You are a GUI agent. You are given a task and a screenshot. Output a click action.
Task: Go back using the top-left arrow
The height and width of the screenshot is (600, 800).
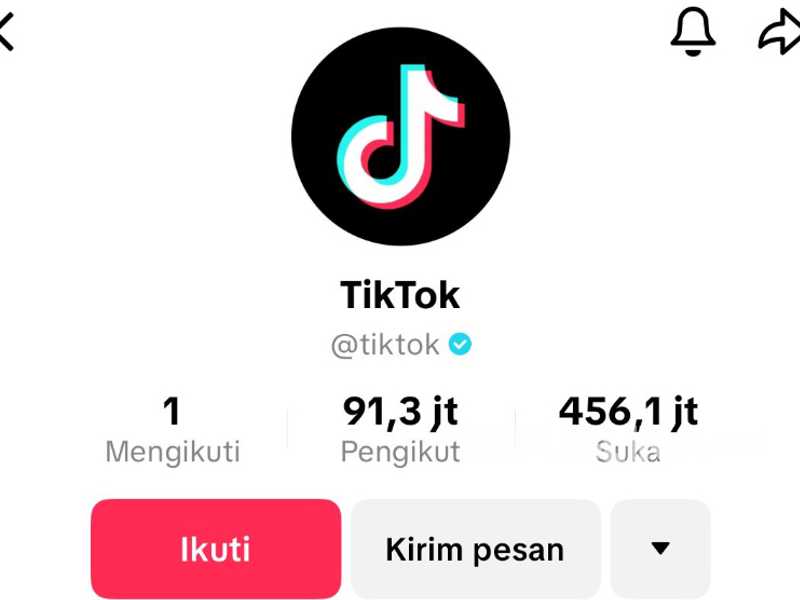(x=7, y=32)
